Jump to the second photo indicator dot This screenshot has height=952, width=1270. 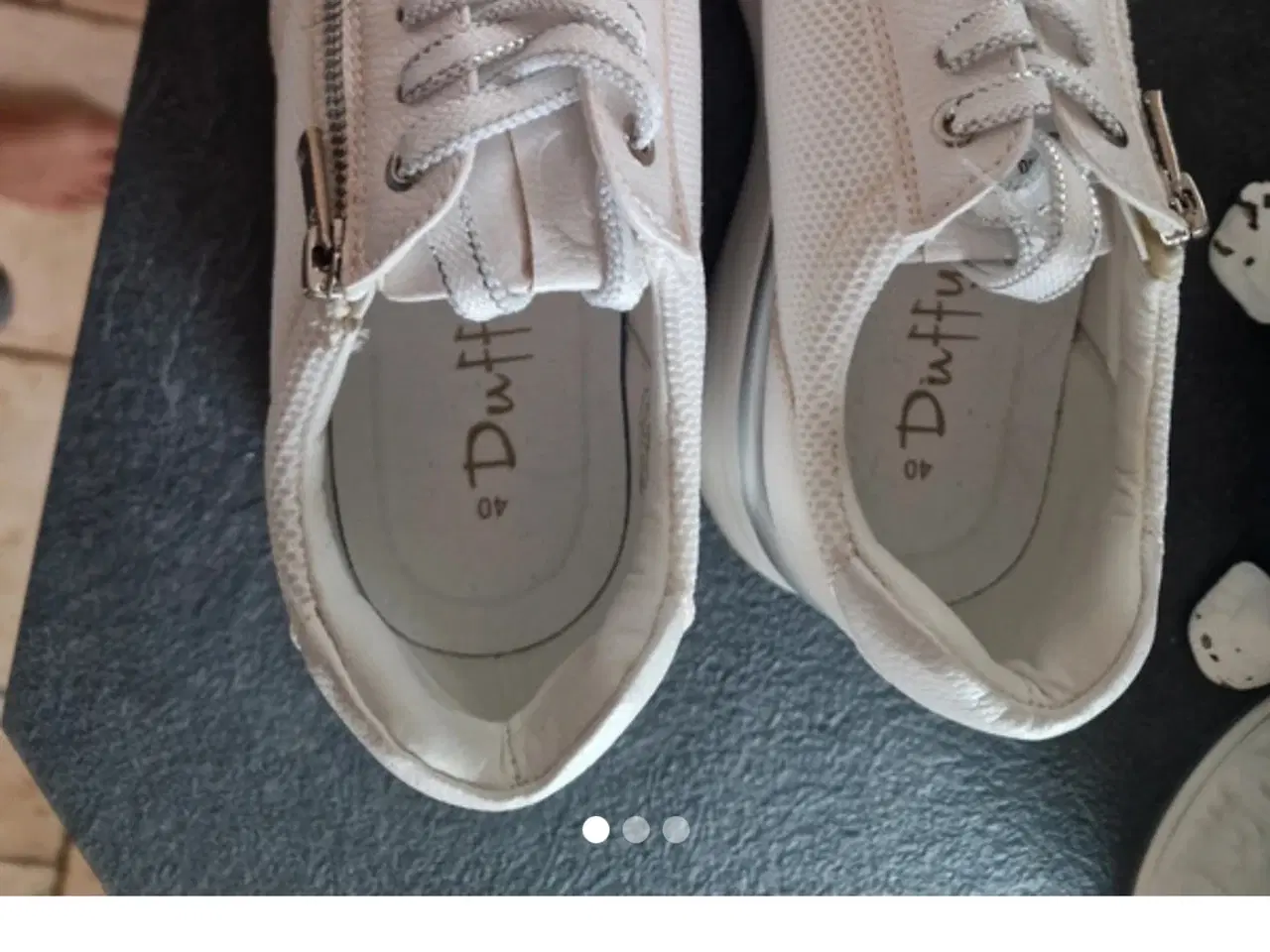636,829
